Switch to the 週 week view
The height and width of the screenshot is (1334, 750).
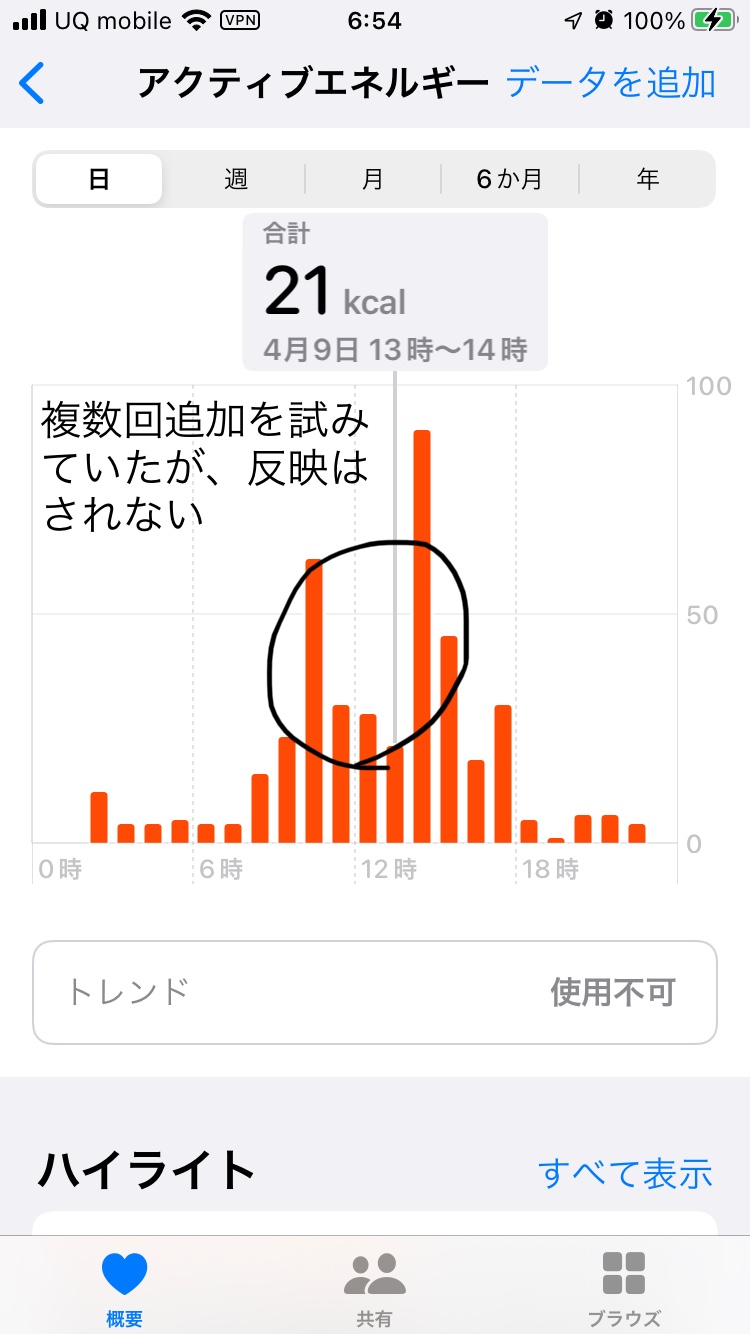pyautogui.click(x=236, y=180)
